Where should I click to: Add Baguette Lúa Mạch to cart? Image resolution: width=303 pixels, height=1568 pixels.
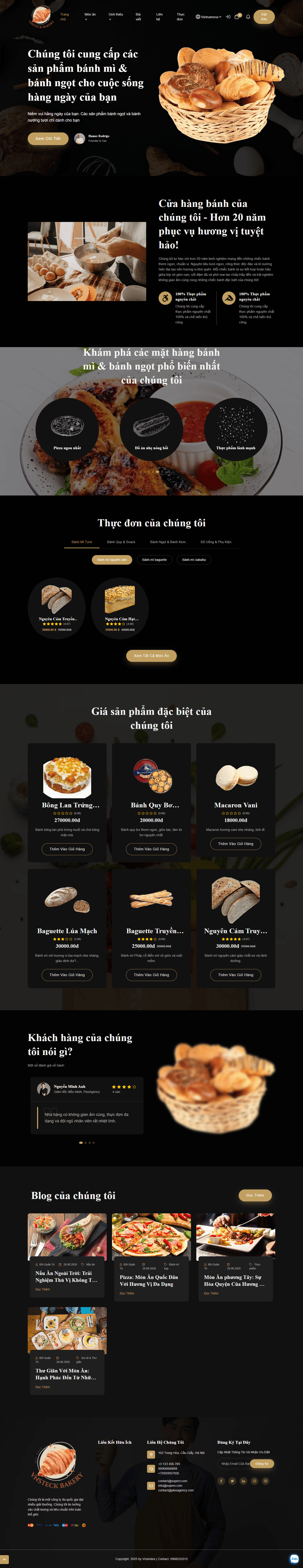coord(67,975)
